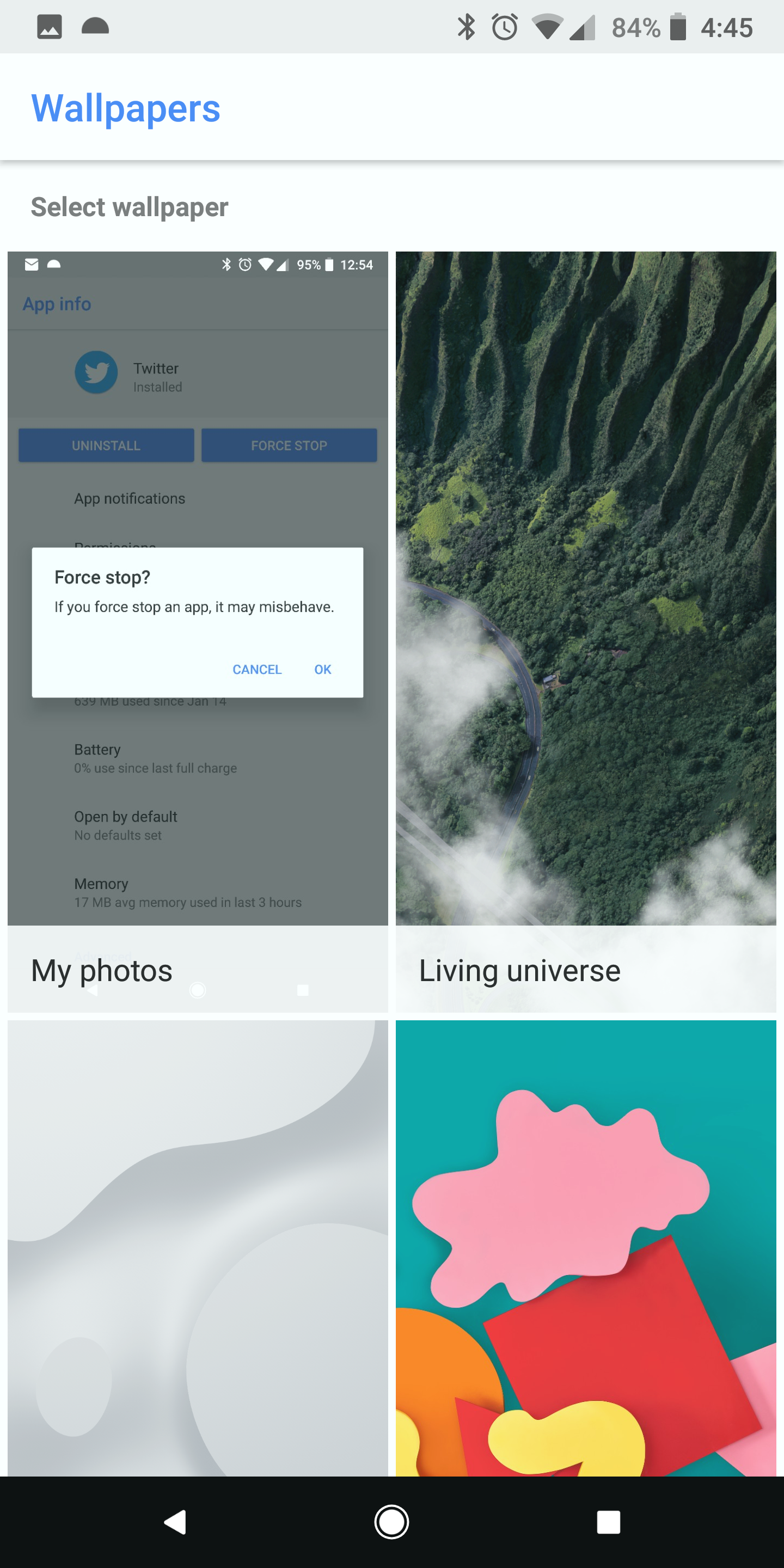The height and width of the screenshot is (1568, 784).
Task: Go back using the navigation bar
Action: click(175, 1522)
